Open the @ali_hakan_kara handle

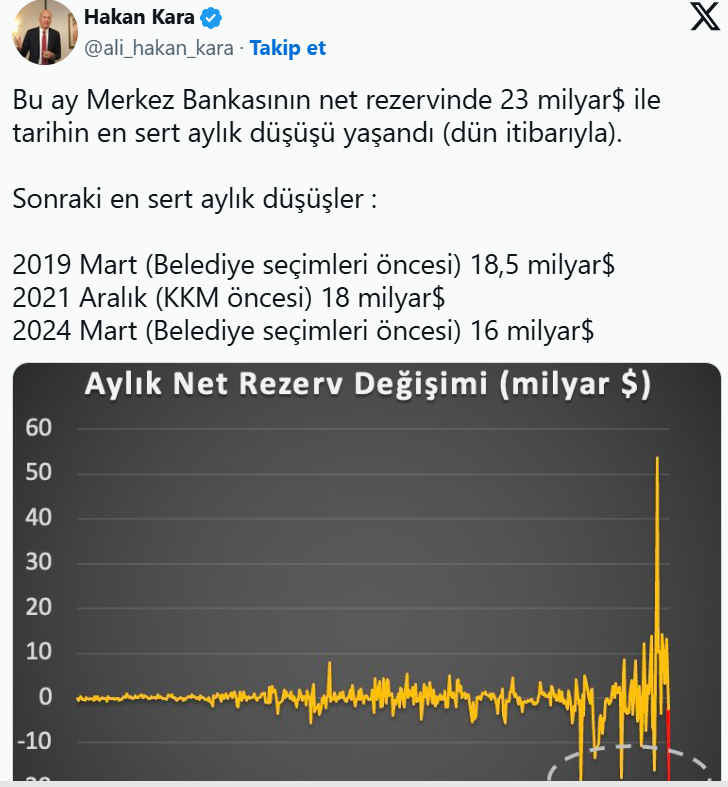tap(159, 48)
